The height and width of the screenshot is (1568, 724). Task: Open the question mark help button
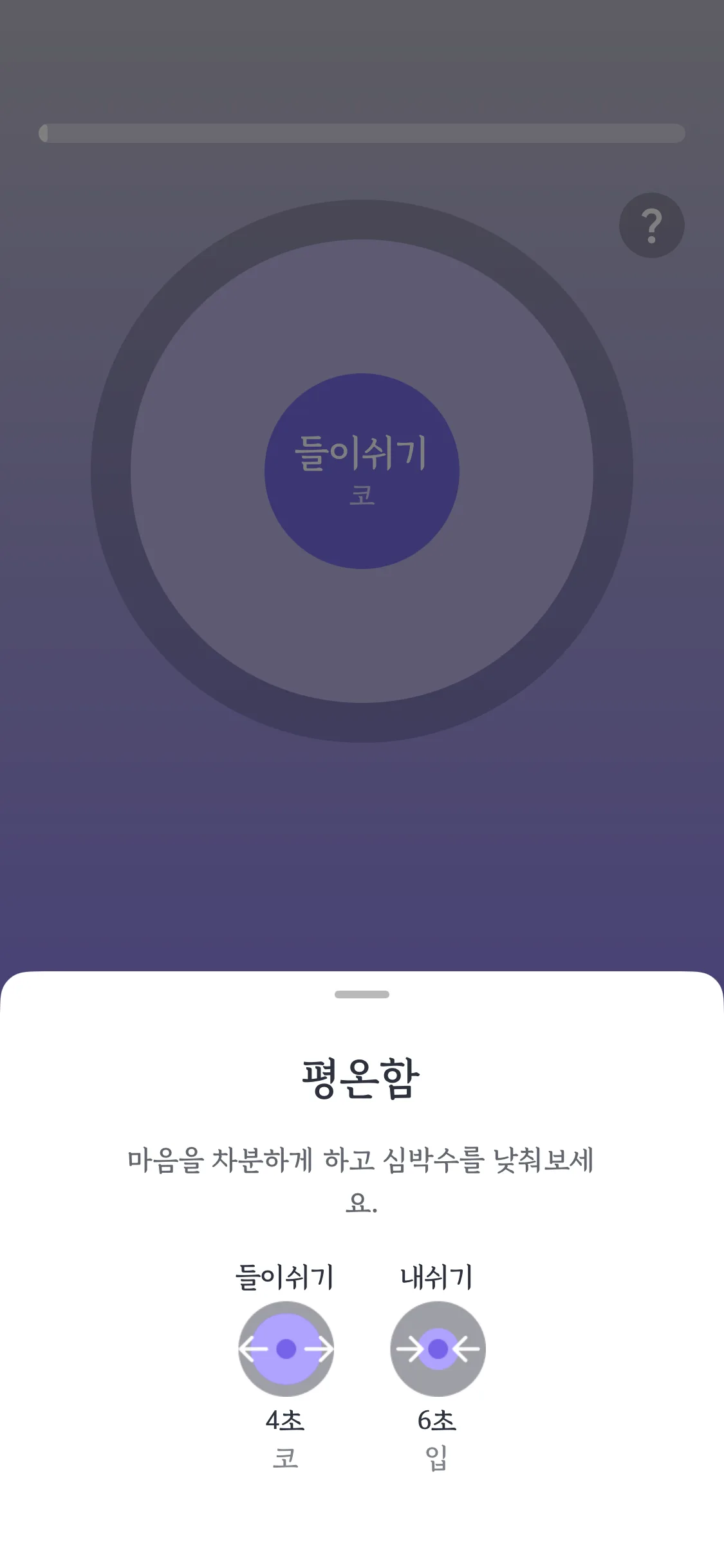(x=651, y=225)
